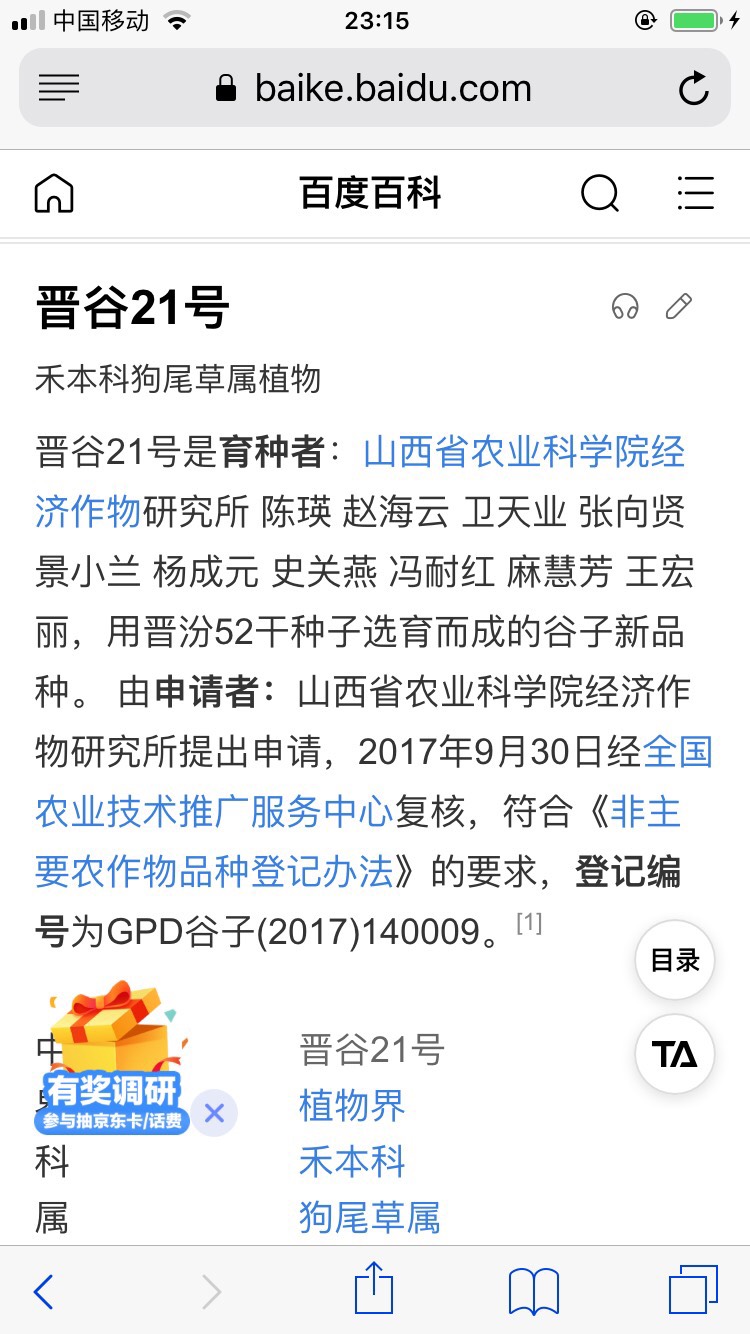Listen to the entry with headphone icon
The width and height of the screenshot is (750, 1334).
tap(625, 306)
